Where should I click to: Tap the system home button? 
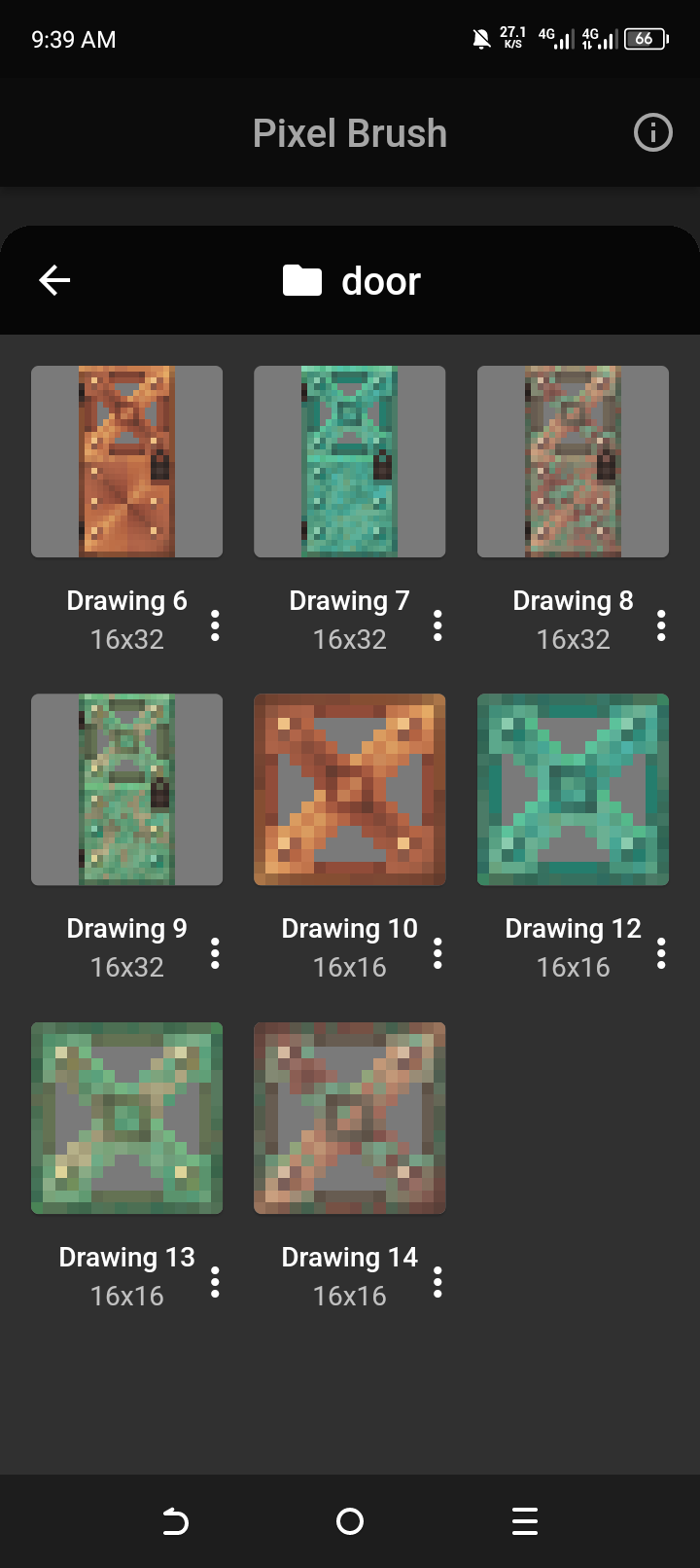pyautogui.click(x=350, y=1521)
